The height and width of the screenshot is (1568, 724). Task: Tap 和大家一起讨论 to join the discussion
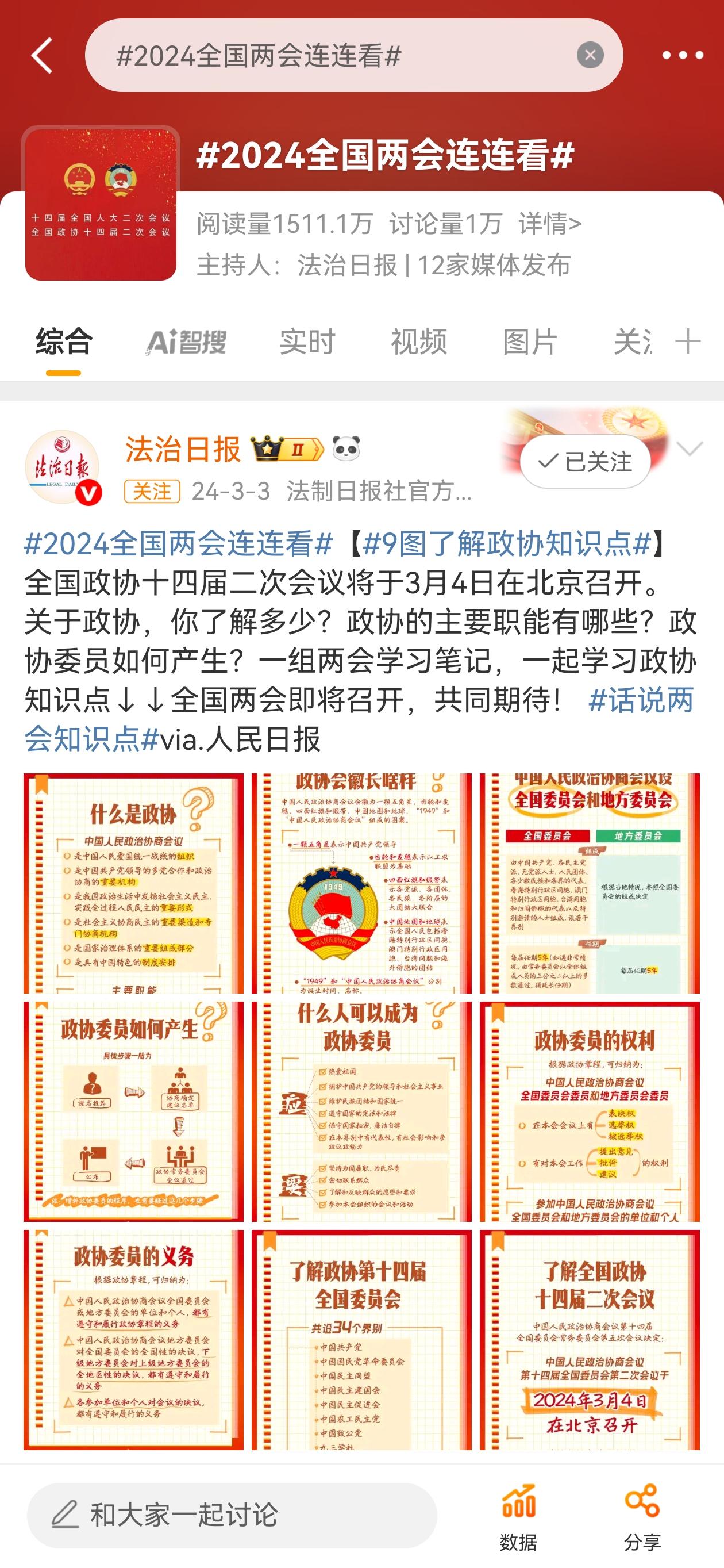tap(232, 1515)
